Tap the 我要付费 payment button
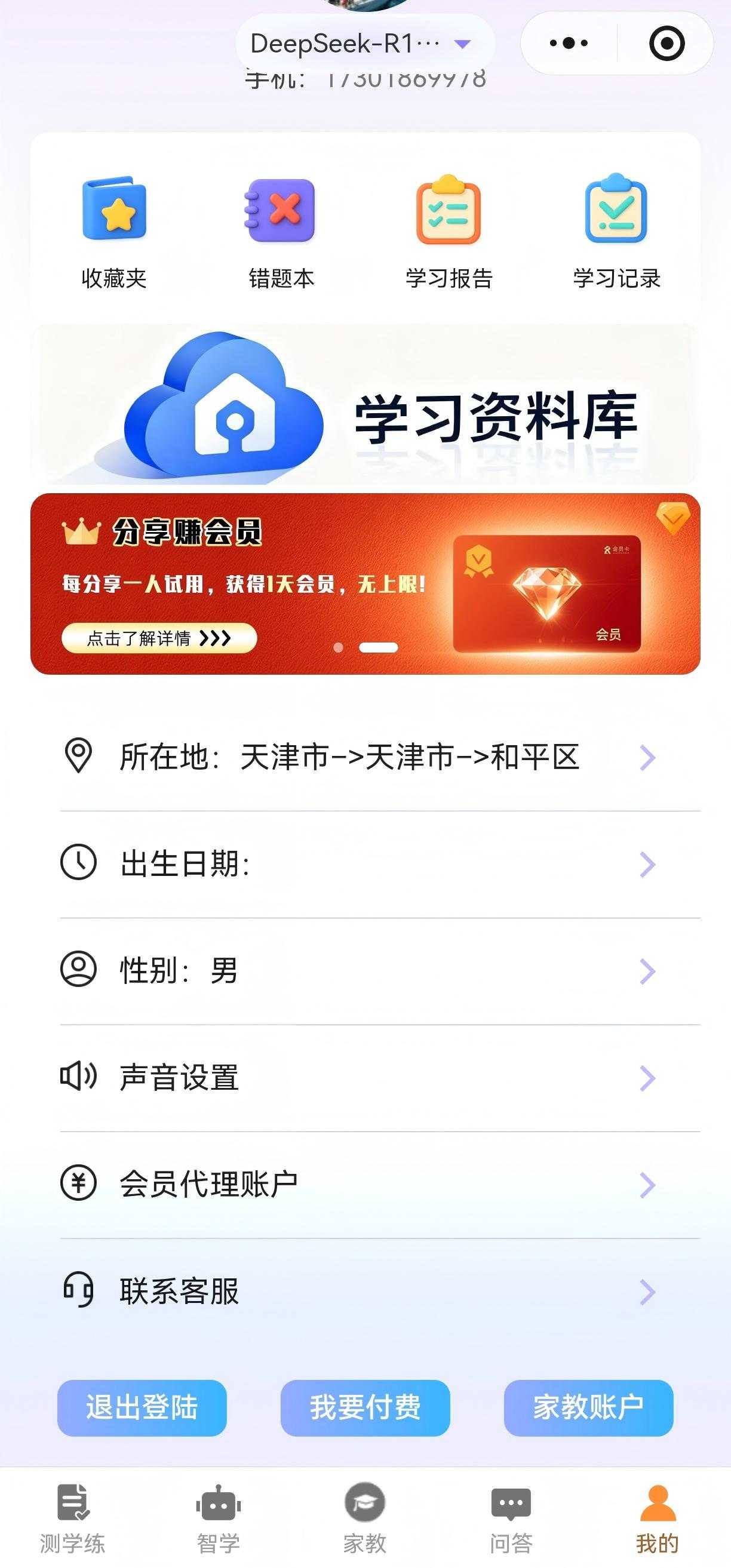731x1568 pixels. 365,1407
